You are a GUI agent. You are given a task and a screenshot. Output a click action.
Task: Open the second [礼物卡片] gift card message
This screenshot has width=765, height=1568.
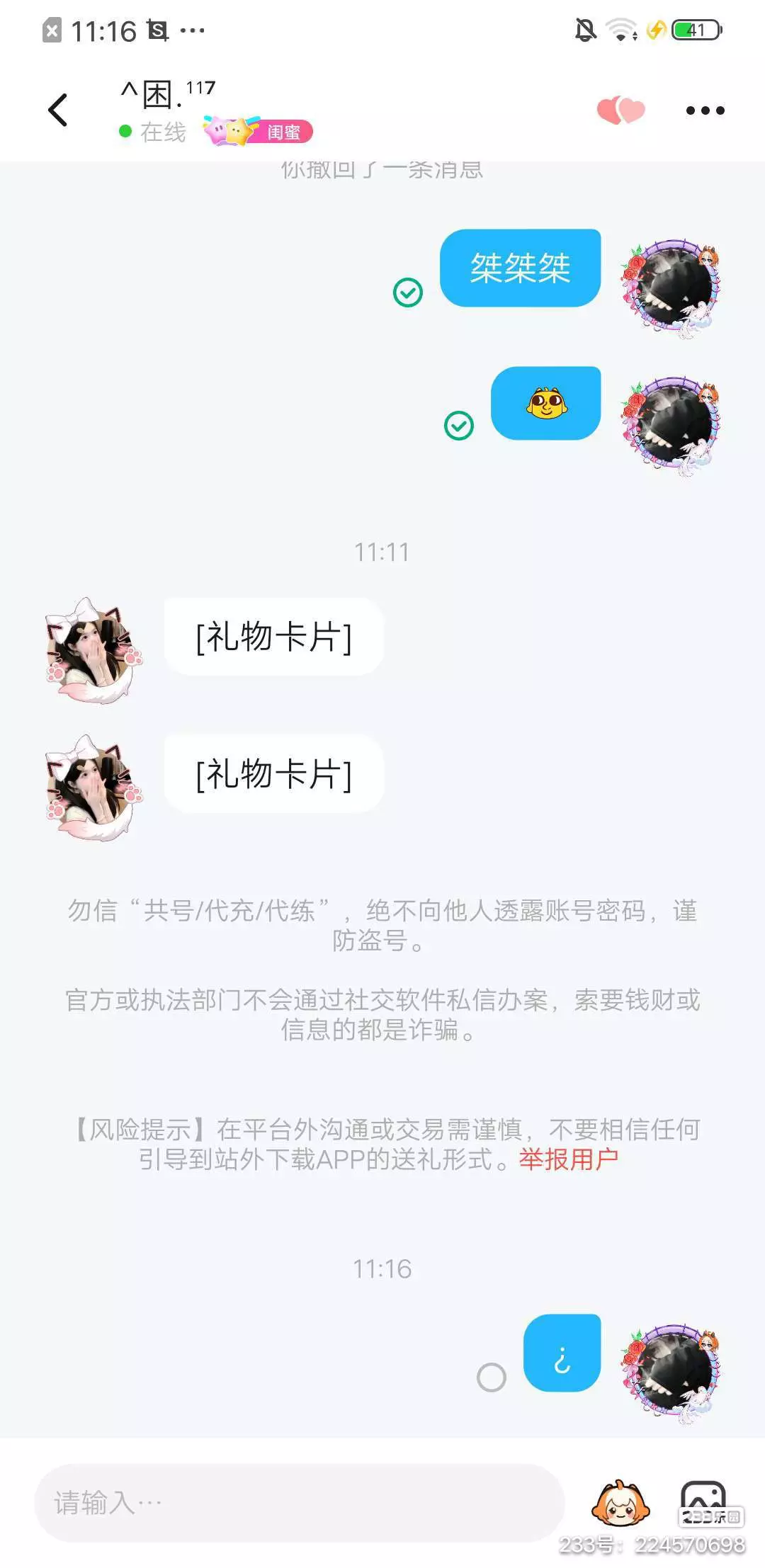pyautogui.click(x=274, y=773)
